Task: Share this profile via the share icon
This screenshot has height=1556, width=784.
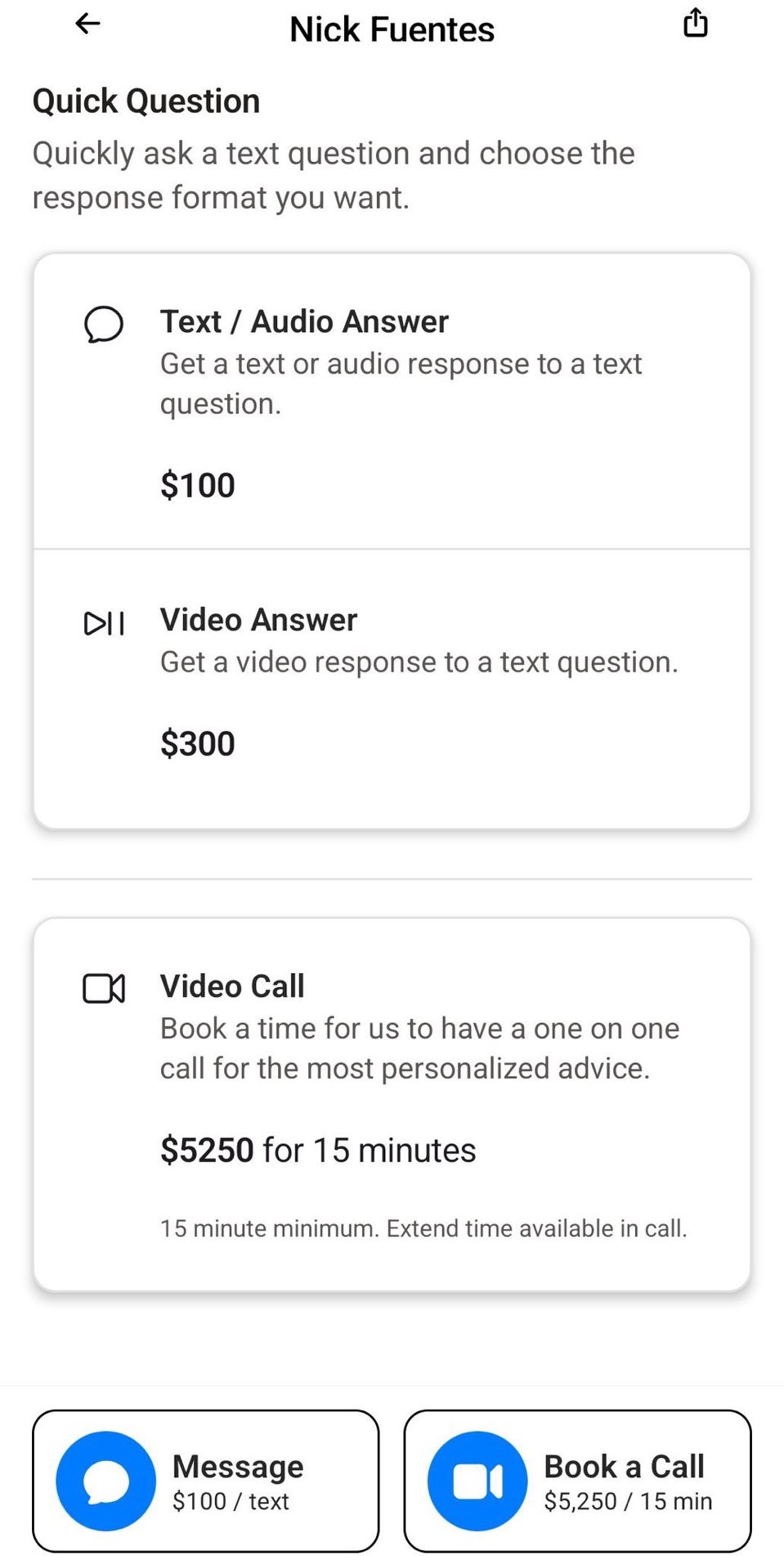Action: pos(695,23)
